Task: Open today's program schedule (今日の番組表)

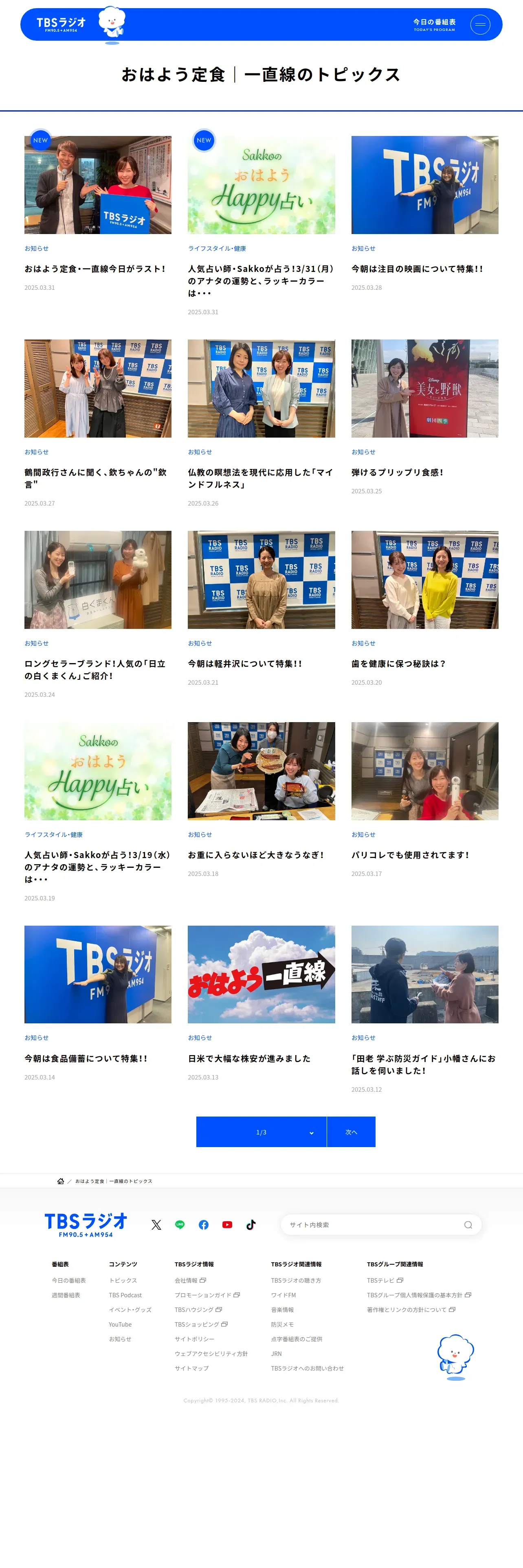Action: click(434, 24)
